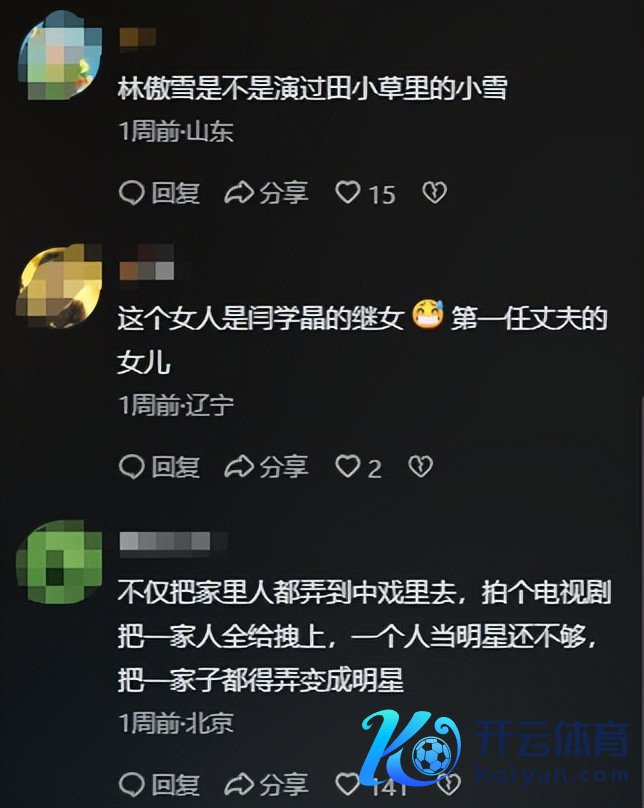The width and height of the screenshot is (644, 808).
Task: Reply to the 闫学晶 stepdaughter comment
Action: 159,466
